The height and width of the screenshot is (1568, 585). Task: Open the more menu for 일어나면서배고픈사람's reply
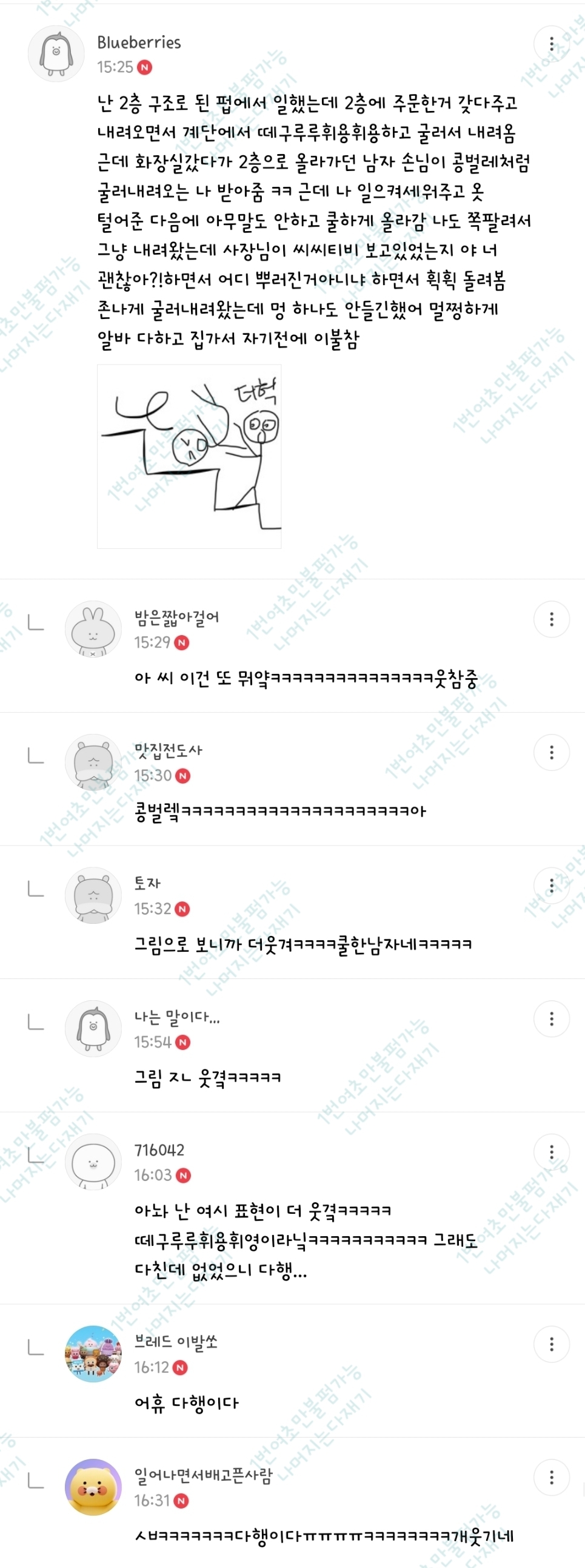coord(552,1477)
